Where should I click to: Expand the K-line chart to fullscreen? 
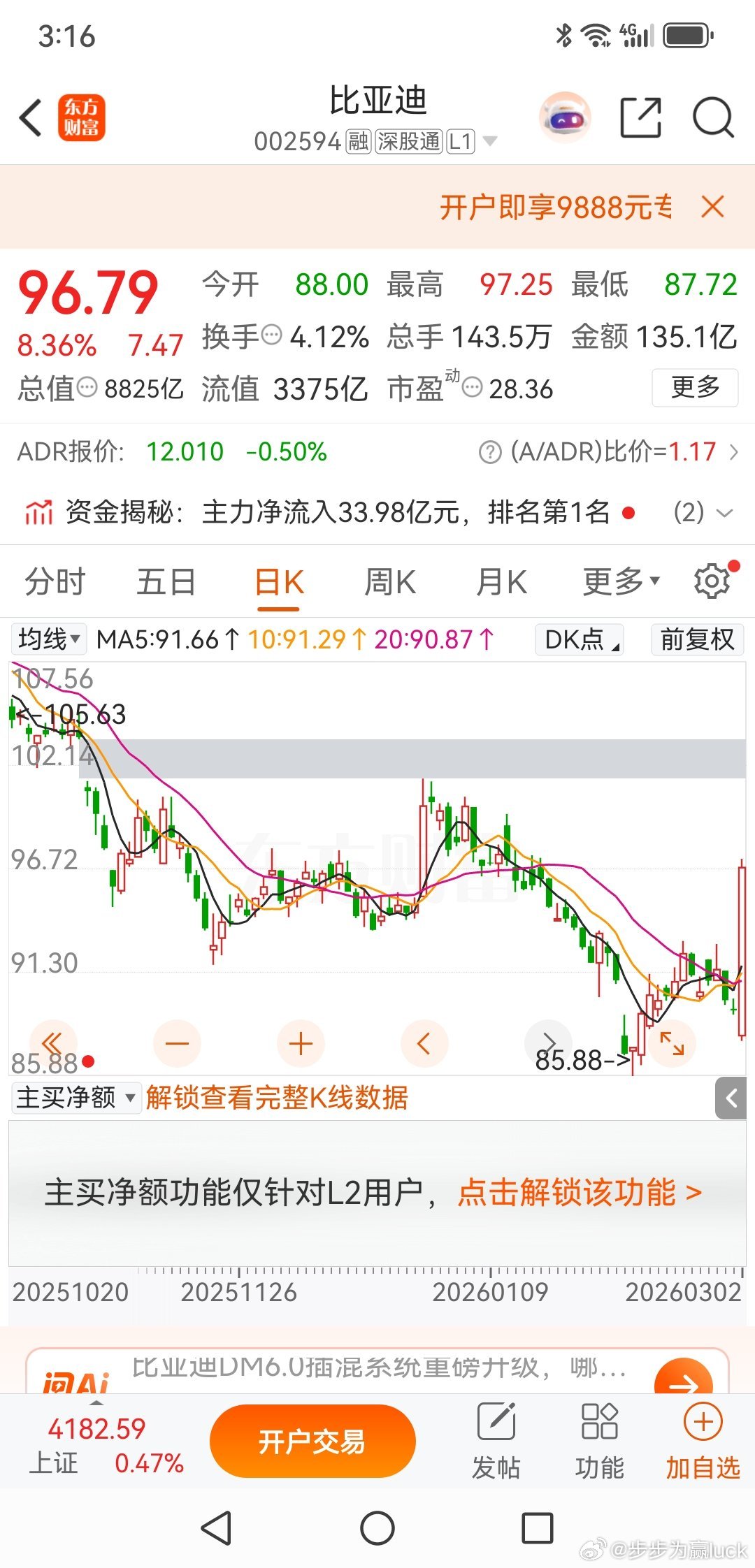[670, 1043]
